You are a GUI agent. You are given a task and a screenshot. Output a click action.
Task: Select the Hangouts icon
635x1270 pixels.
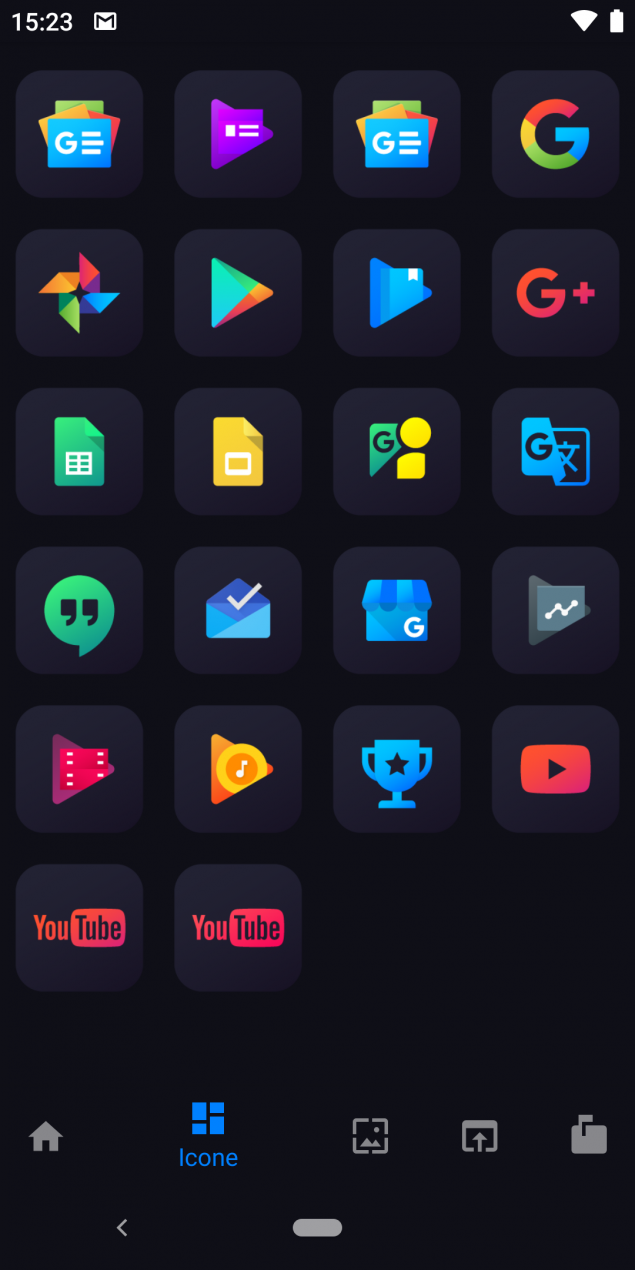tap(79, 610)
